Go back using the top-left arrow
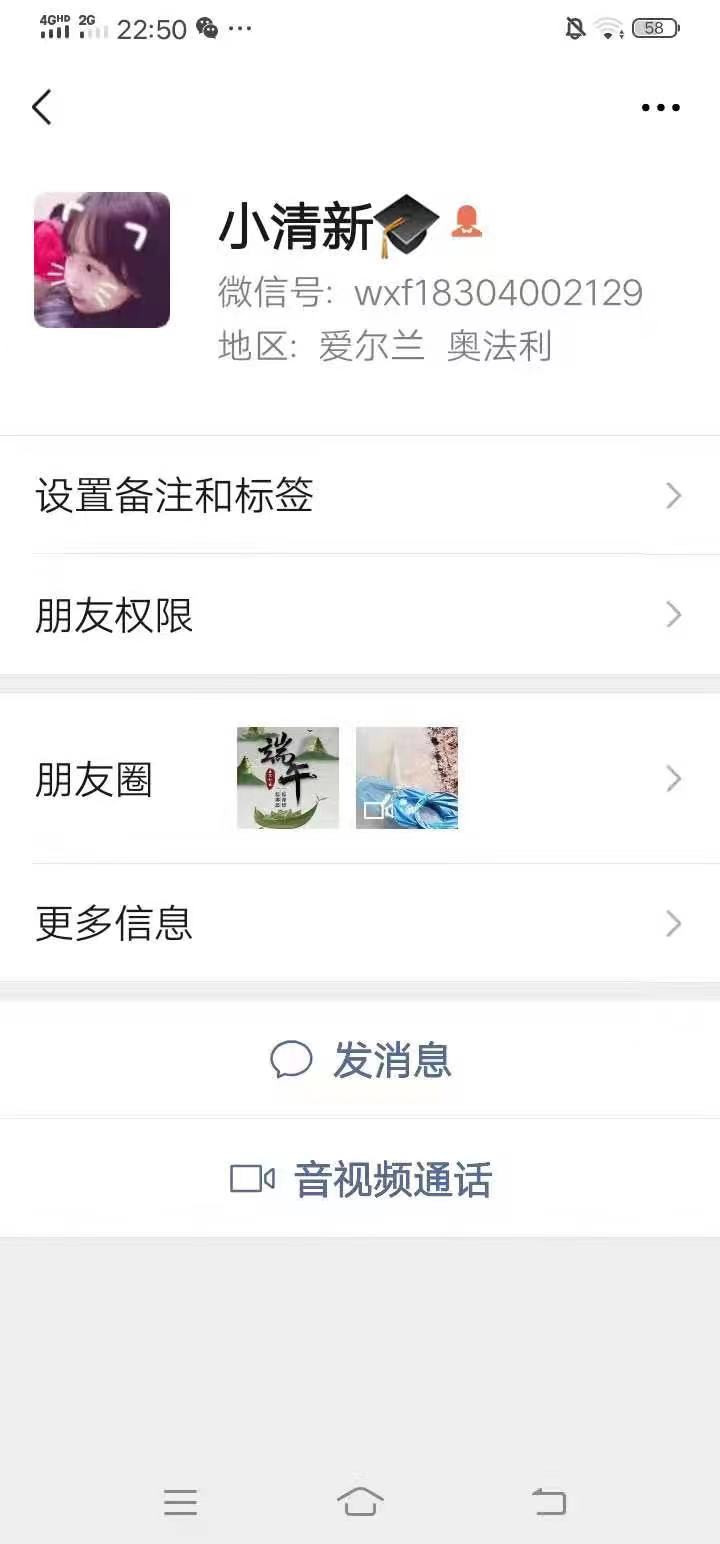The image size is (720, 1544). pos(42,107)
